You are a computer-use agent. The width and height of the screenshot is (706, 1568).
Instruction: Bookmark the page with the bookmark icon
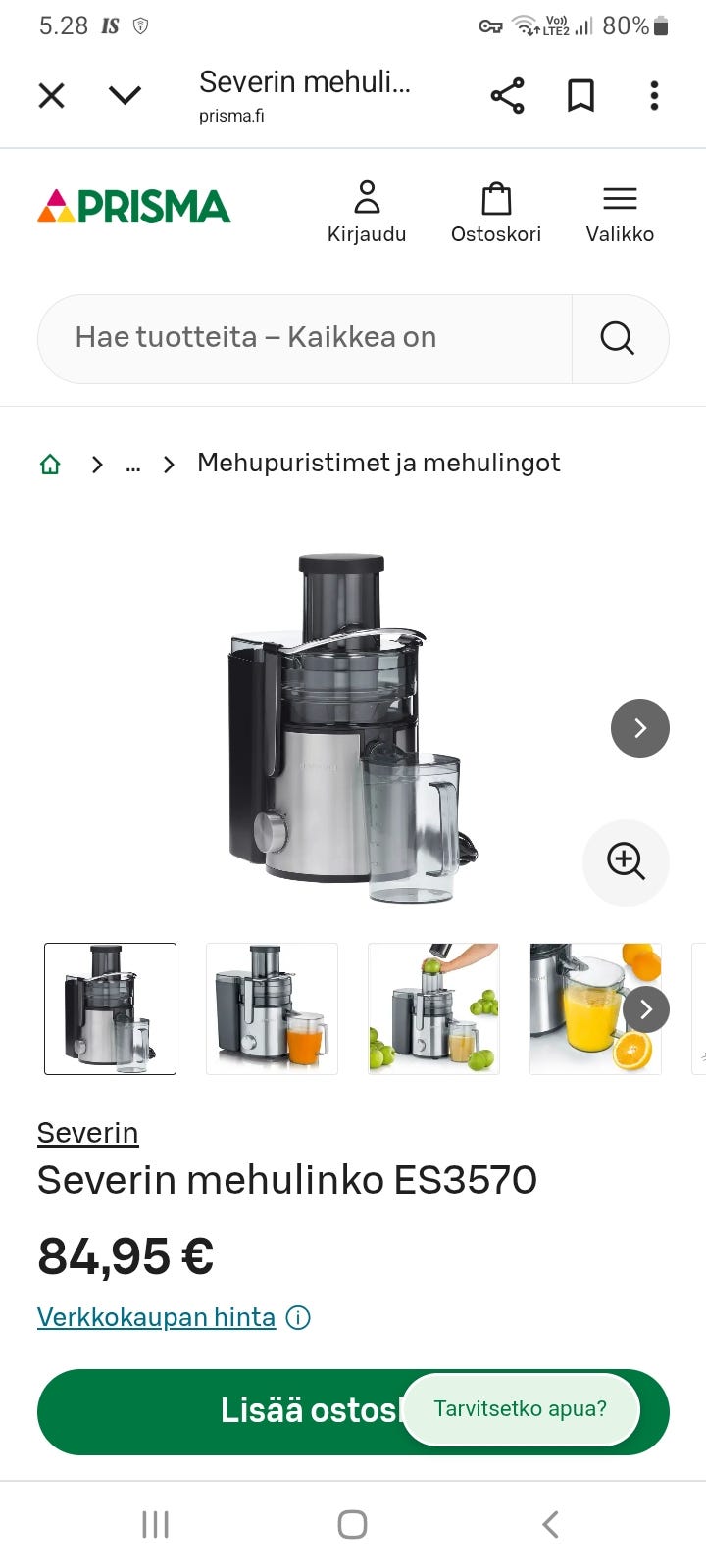pos(580,95)
